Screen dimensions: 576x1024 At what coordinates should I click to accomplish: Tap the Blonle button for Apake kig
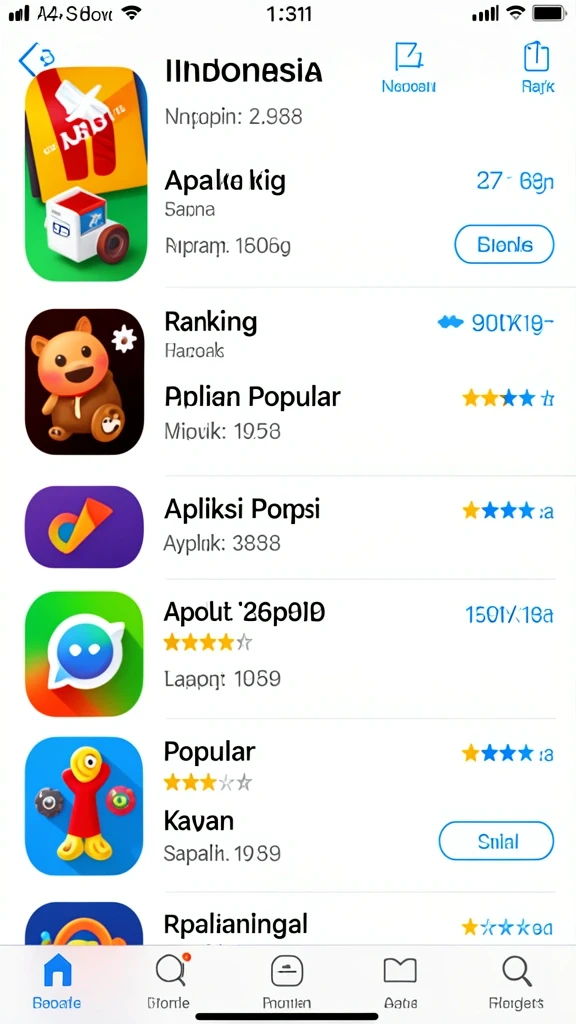tap(504, 245)
